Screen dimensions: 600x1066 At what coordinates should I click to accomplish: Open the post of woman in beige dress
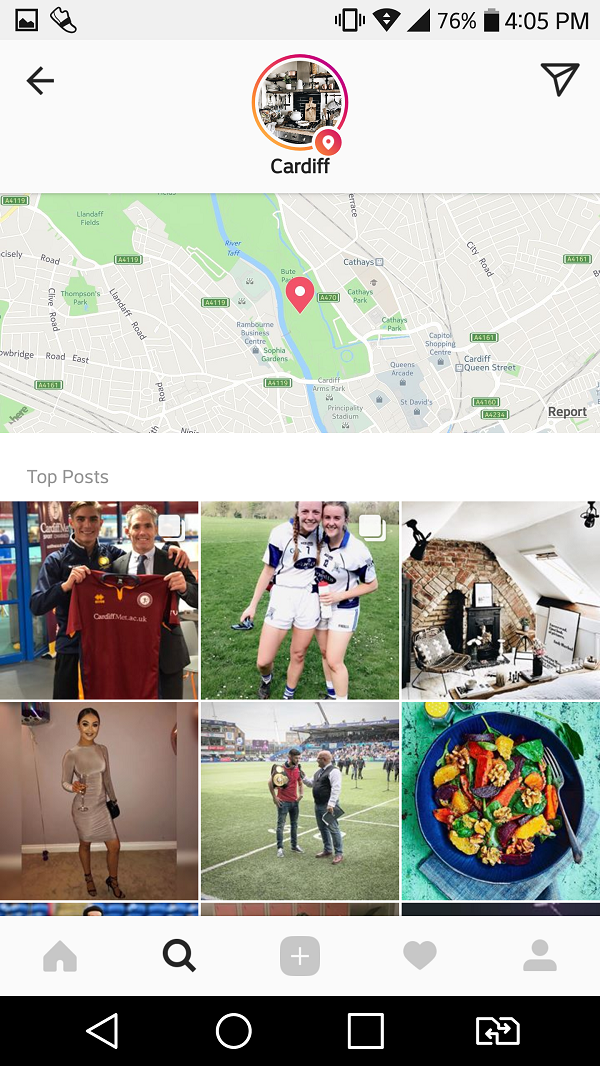click(x=99, y=800)
